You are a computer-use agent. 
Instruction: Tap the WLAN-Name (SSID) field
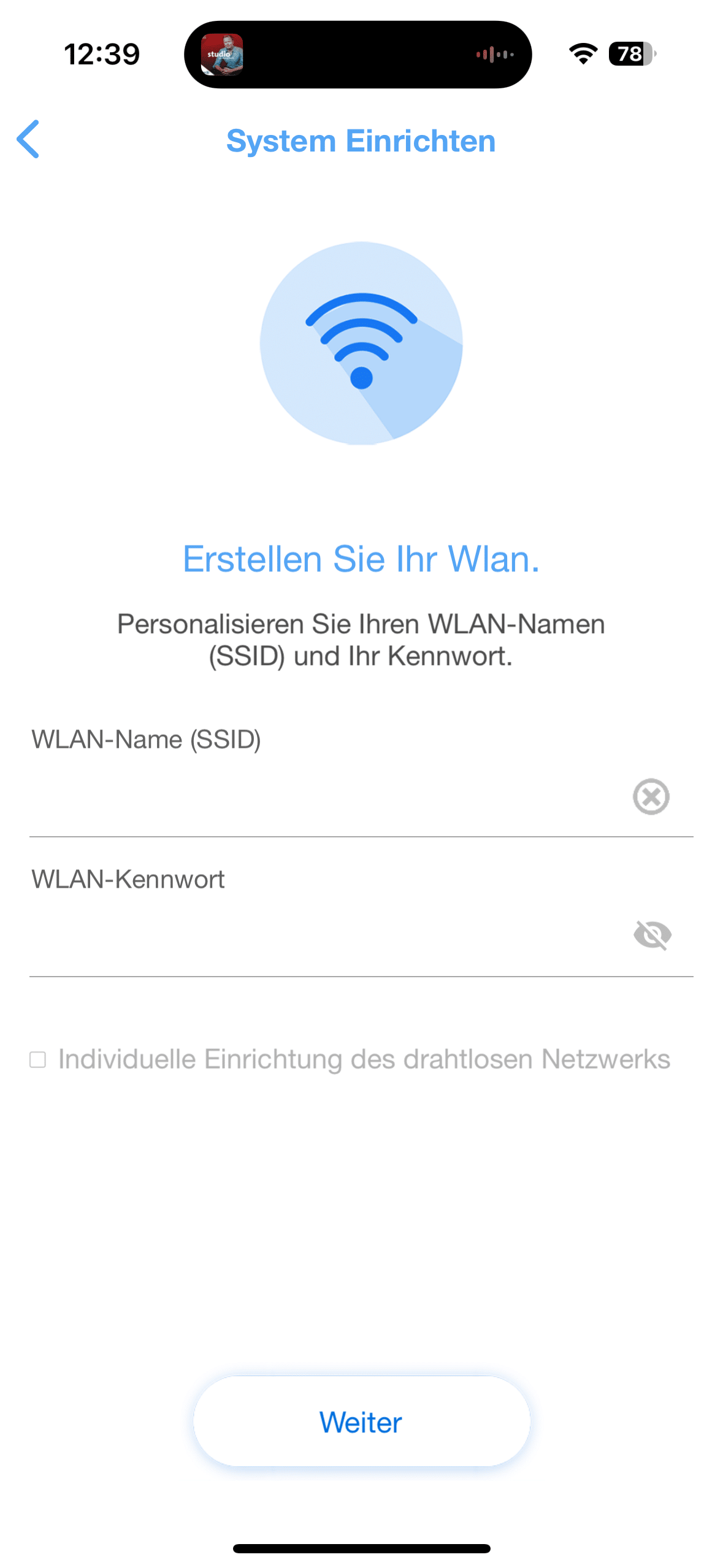319,797
